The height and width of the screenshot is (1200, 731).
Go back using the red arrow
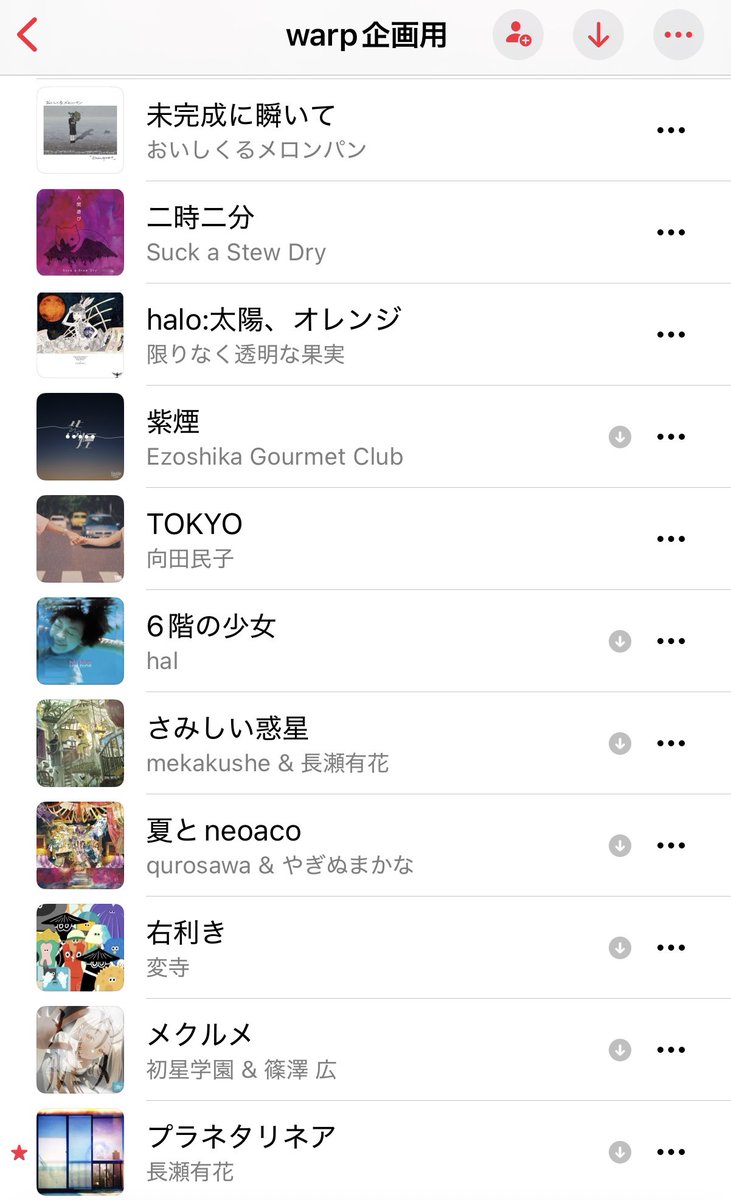[x=28, y=35]
